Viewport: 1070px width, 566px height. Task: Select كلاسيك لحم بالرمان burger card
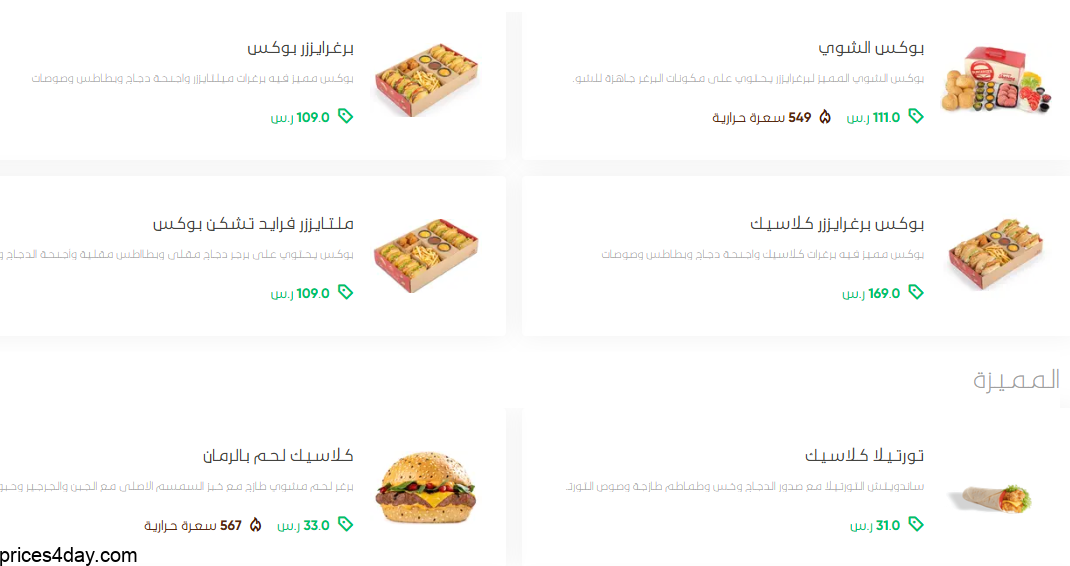point(250,488)
